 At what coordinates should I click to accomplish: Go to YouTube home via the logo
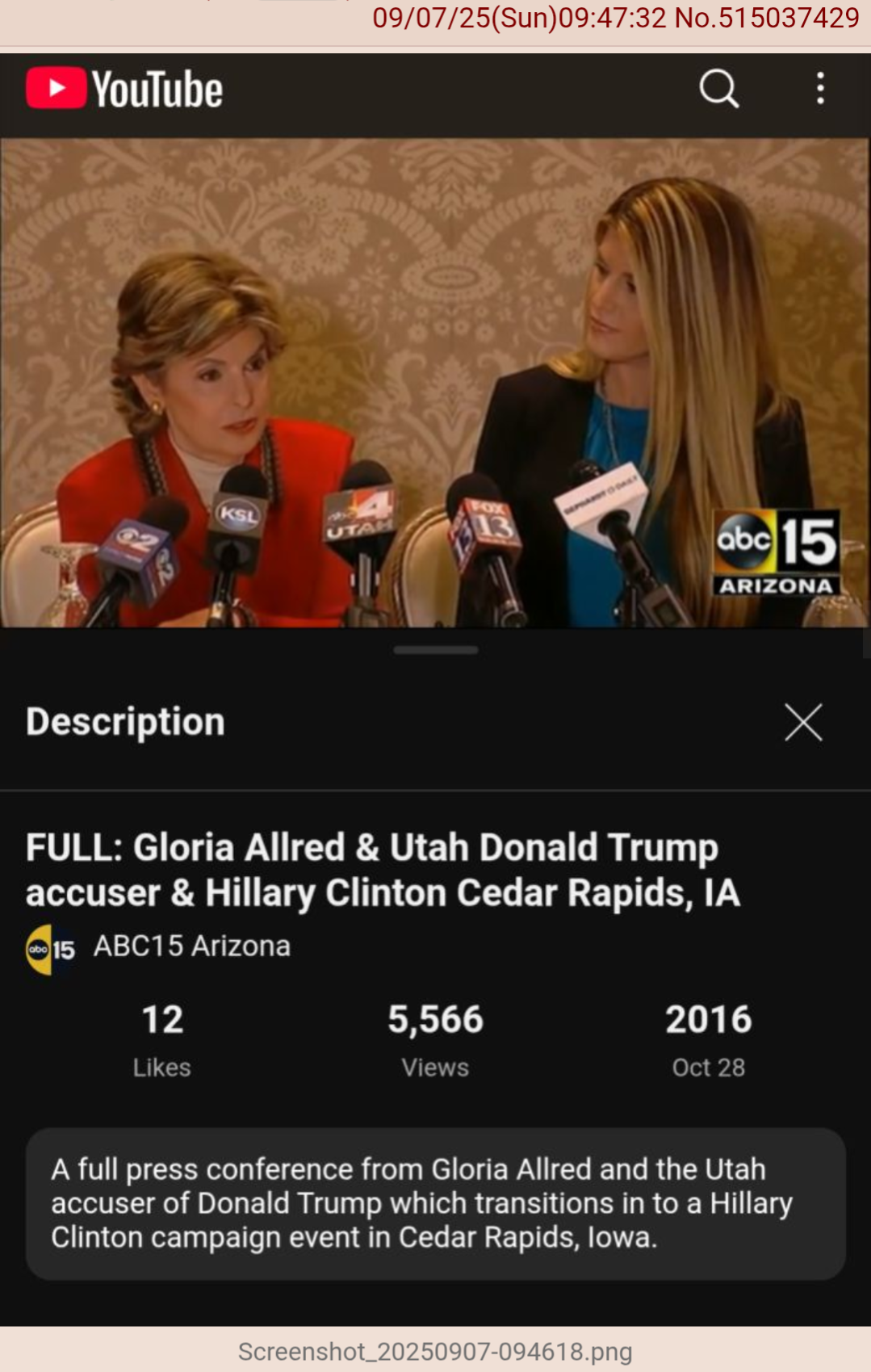[124, 88]
